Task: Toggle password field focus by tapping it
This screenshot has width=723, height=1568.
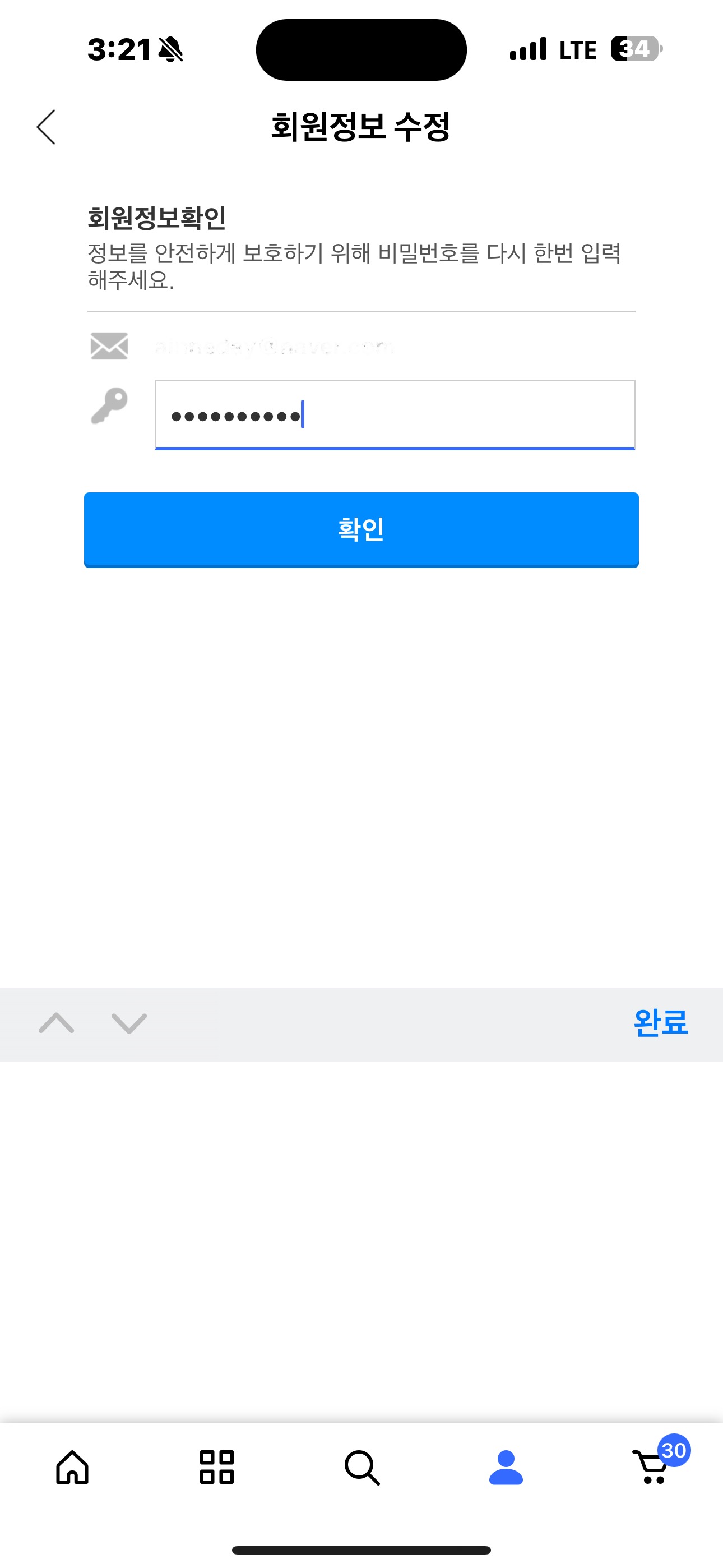Action: click(396, 414)
